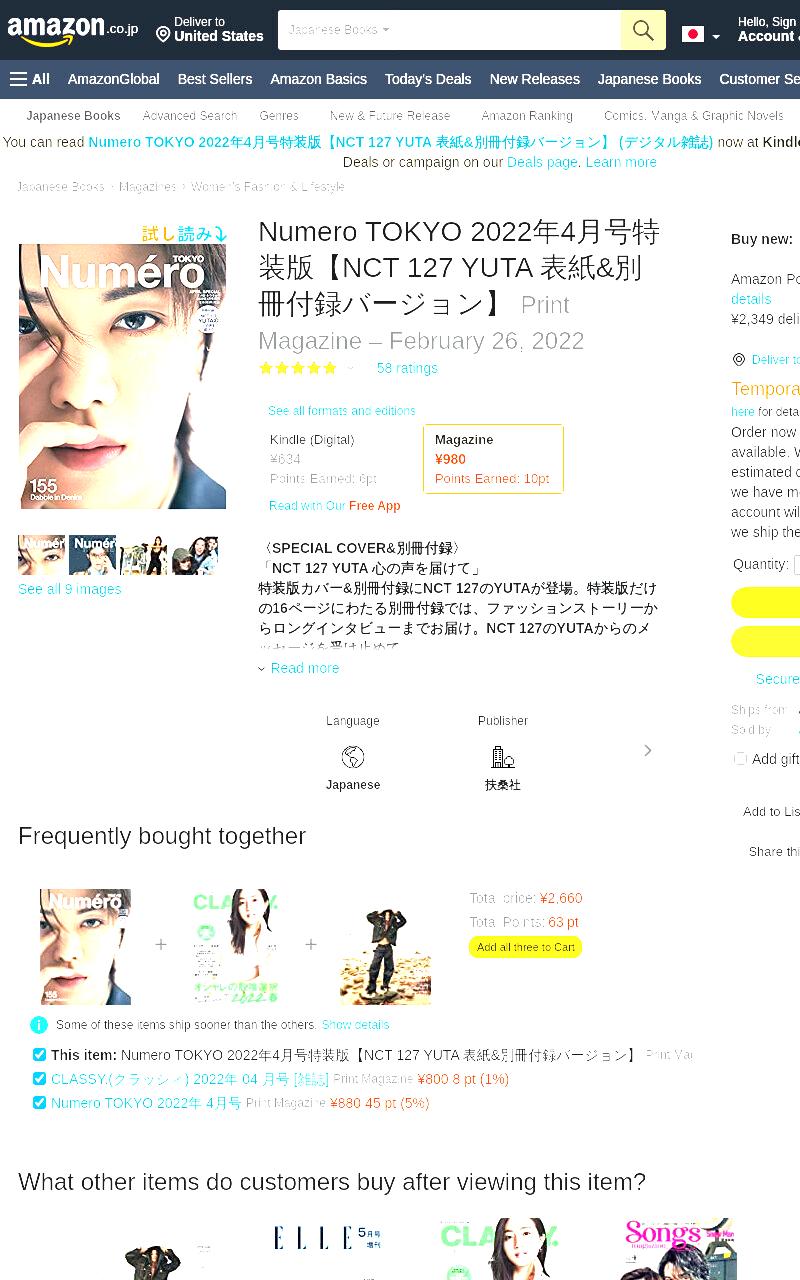
Task: Visit the Deals page link
Action: click(542, 162)
